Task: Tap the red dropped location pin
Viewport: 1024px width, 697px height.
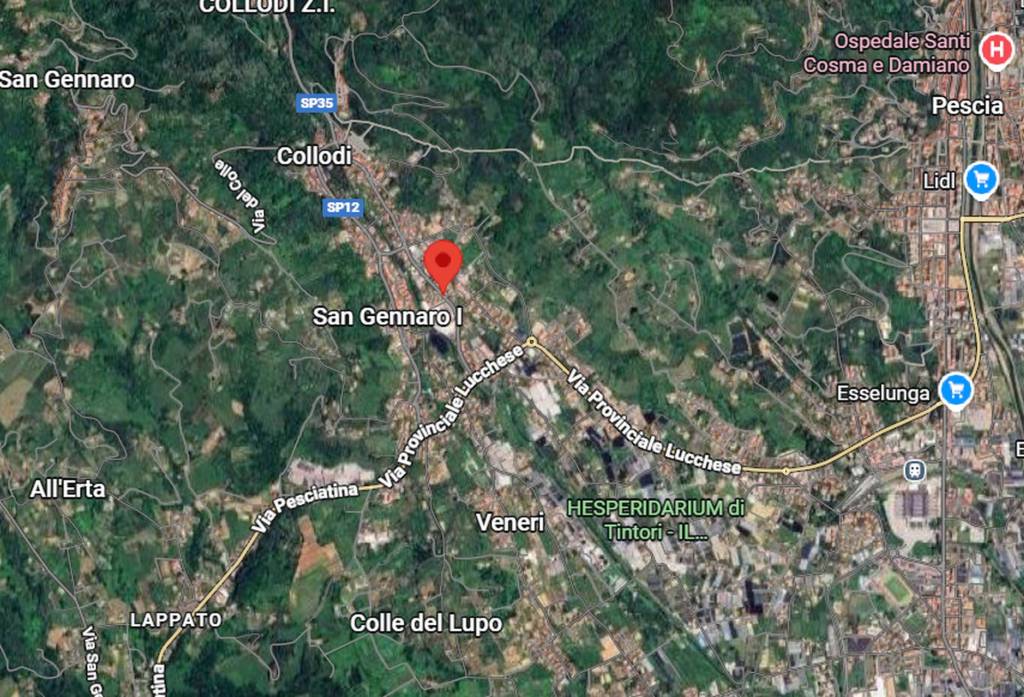Action: click(x=442, y=262)
